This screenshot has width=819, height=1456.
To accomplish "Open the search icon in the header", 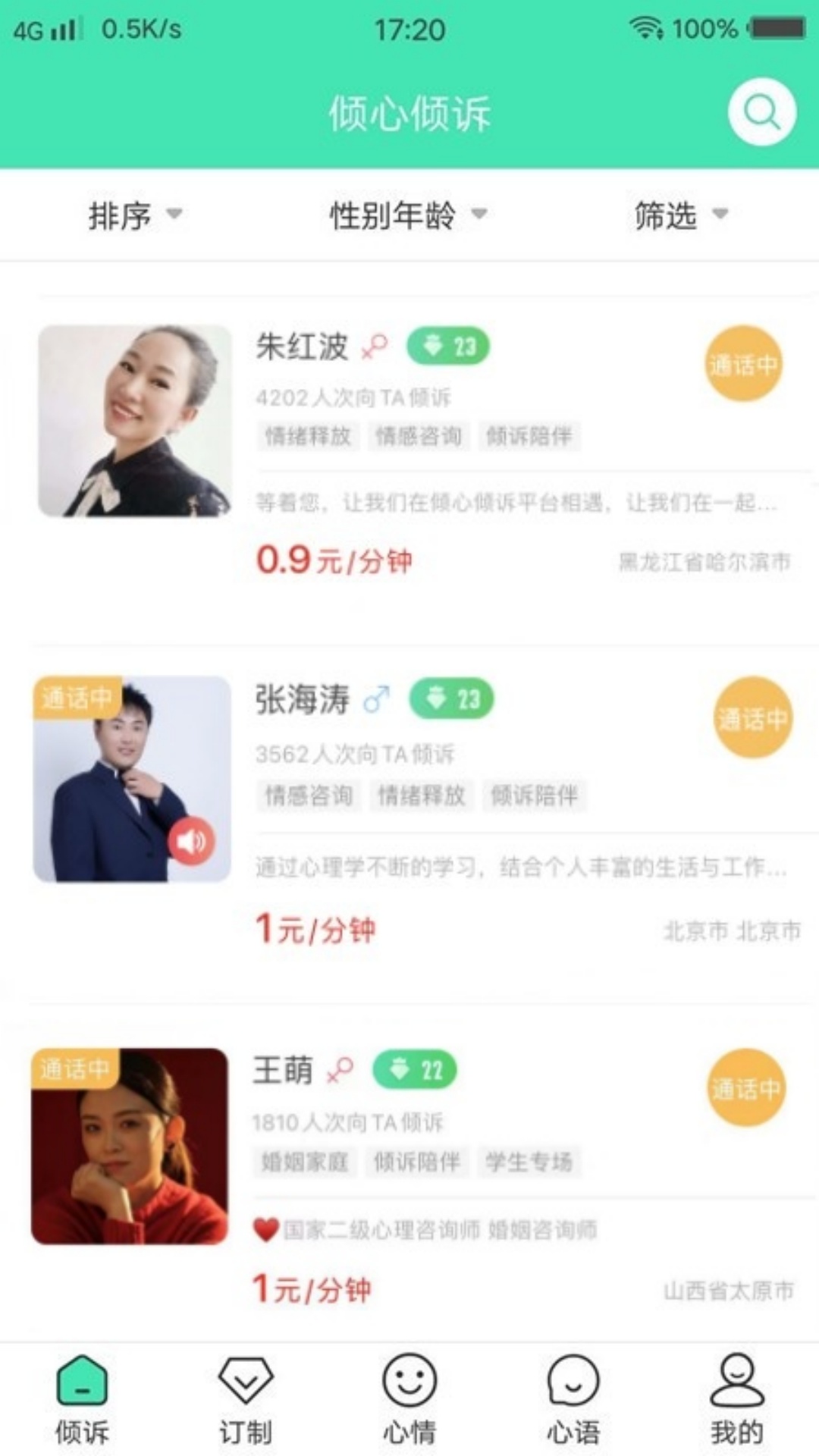I will 761,112.
